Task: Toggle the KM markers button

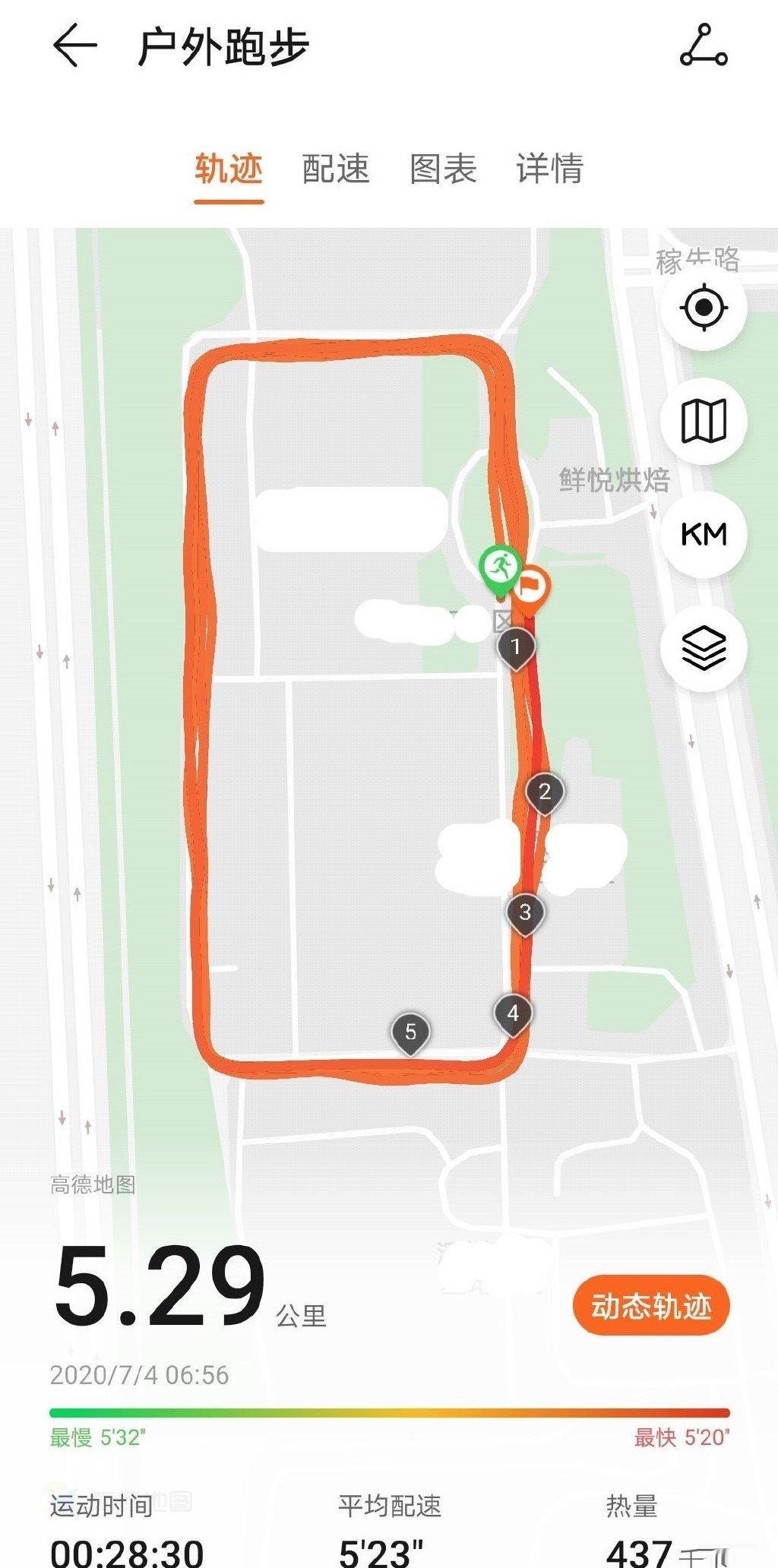Action: point(704,534)
